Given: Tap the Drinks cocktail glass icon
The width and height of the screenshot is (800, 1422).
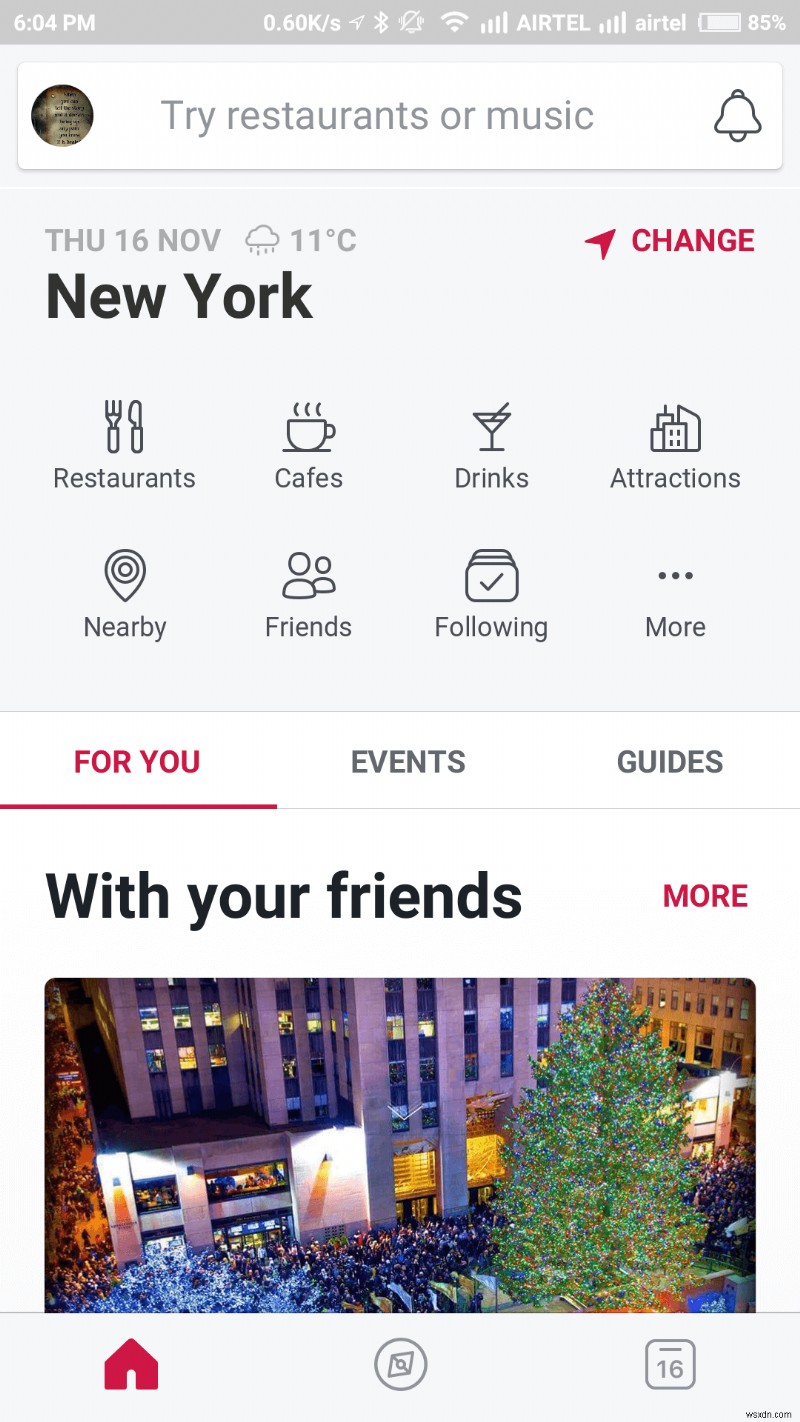Looking at the screenshot, I should coord(491,428).
